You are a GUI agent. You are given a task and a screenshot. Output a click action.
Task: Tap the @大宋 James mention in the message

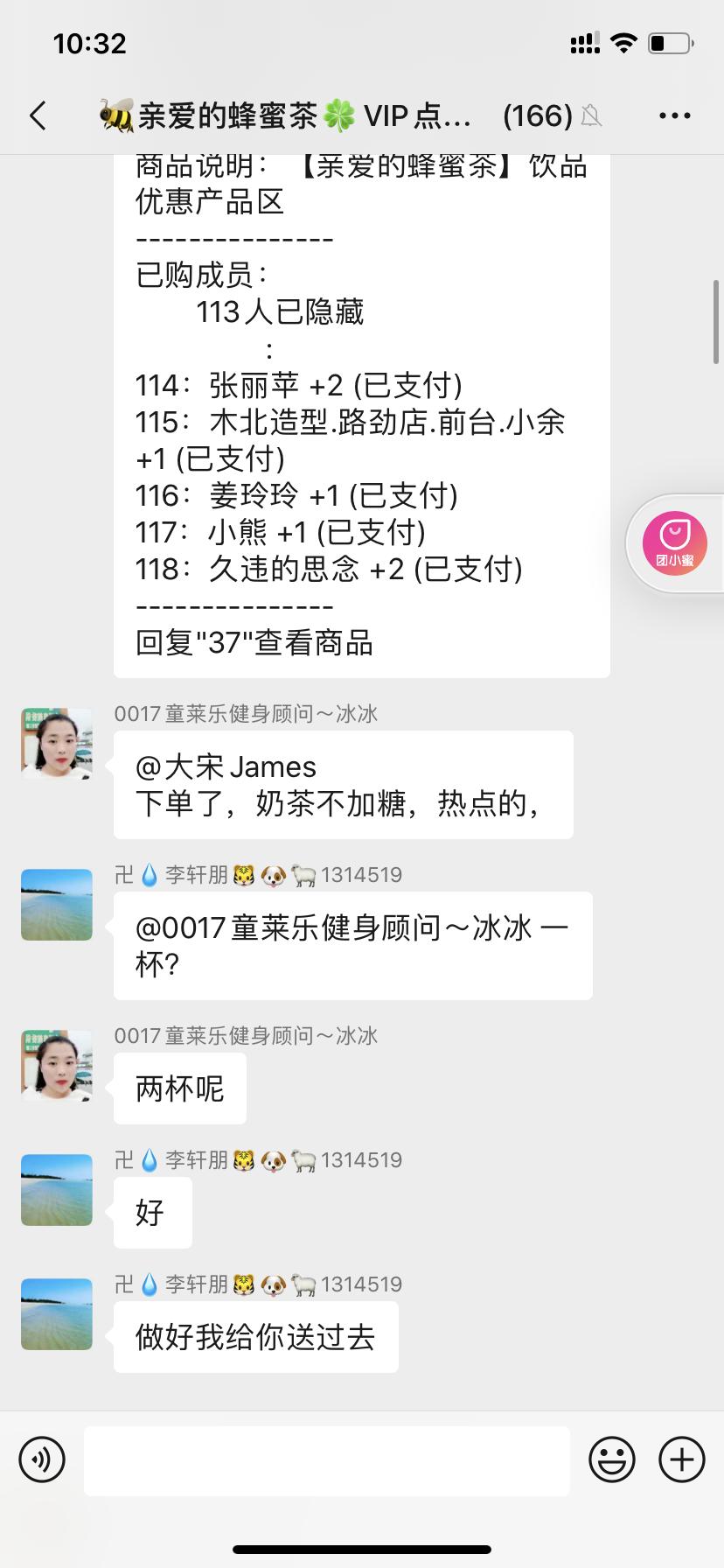pos(226,766)
